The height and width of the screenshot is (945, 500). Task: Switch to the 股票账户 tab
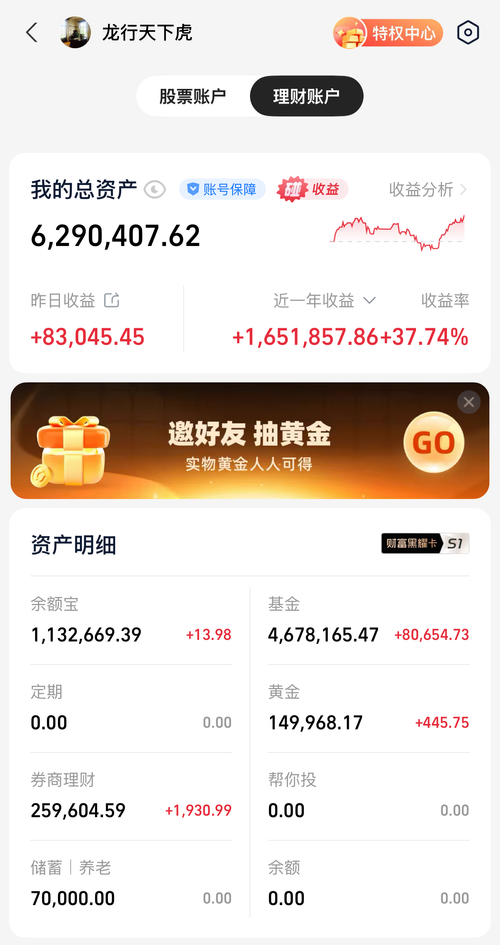193,96
